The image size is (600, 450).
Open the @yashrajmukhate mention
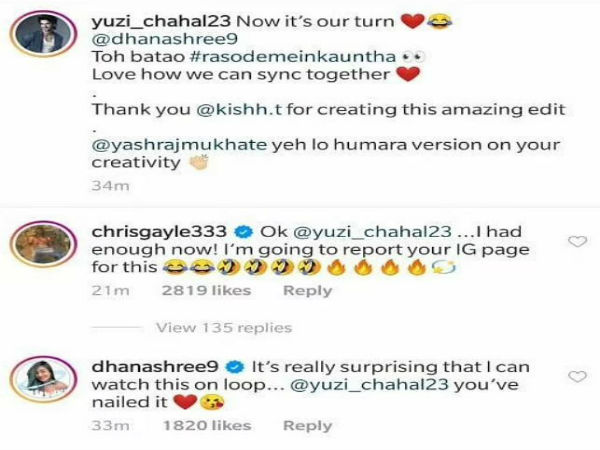point(178,142)
